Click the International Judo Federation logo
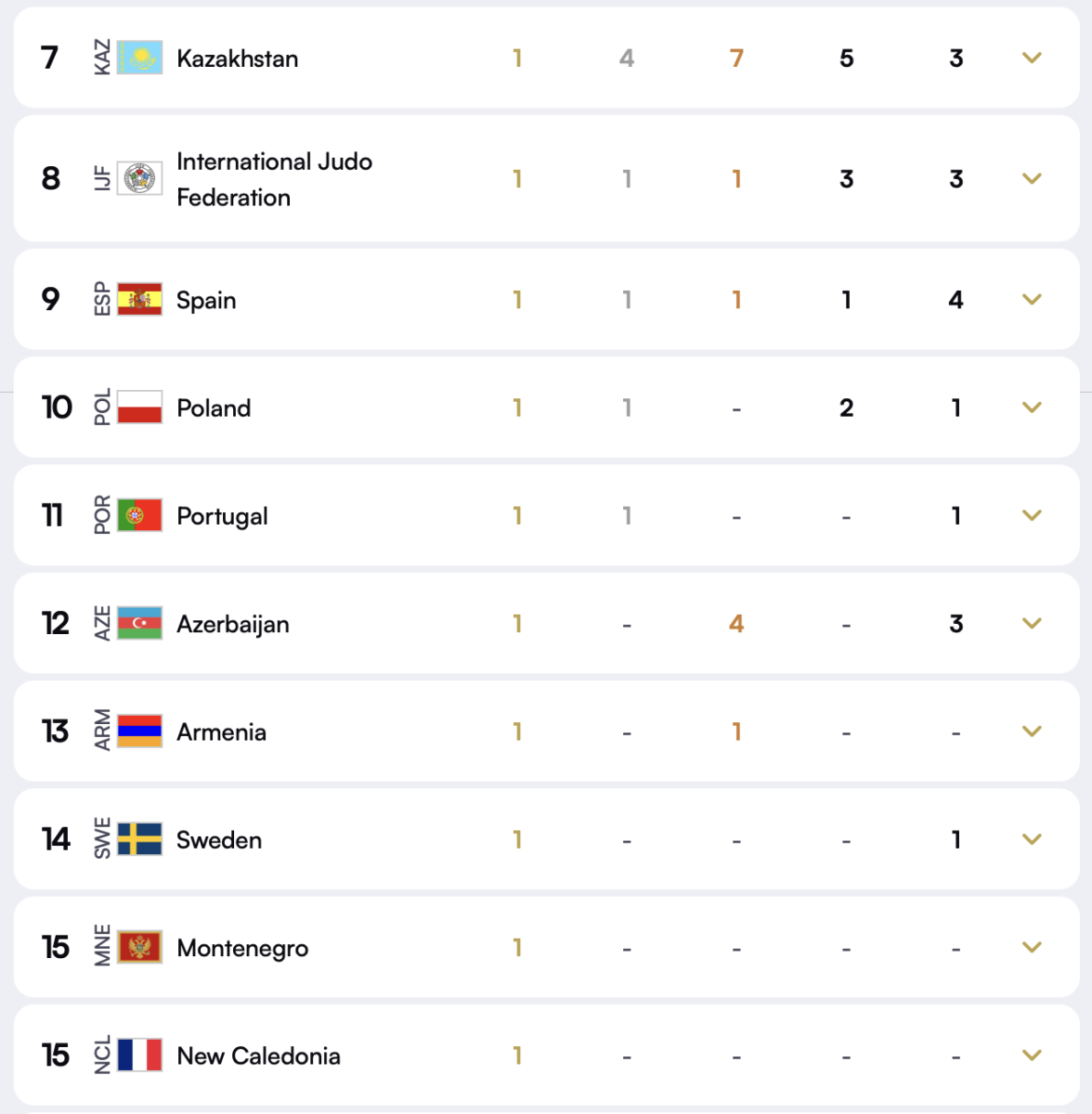Screen dimensions: 1092x1114 [x=141, y=178]
